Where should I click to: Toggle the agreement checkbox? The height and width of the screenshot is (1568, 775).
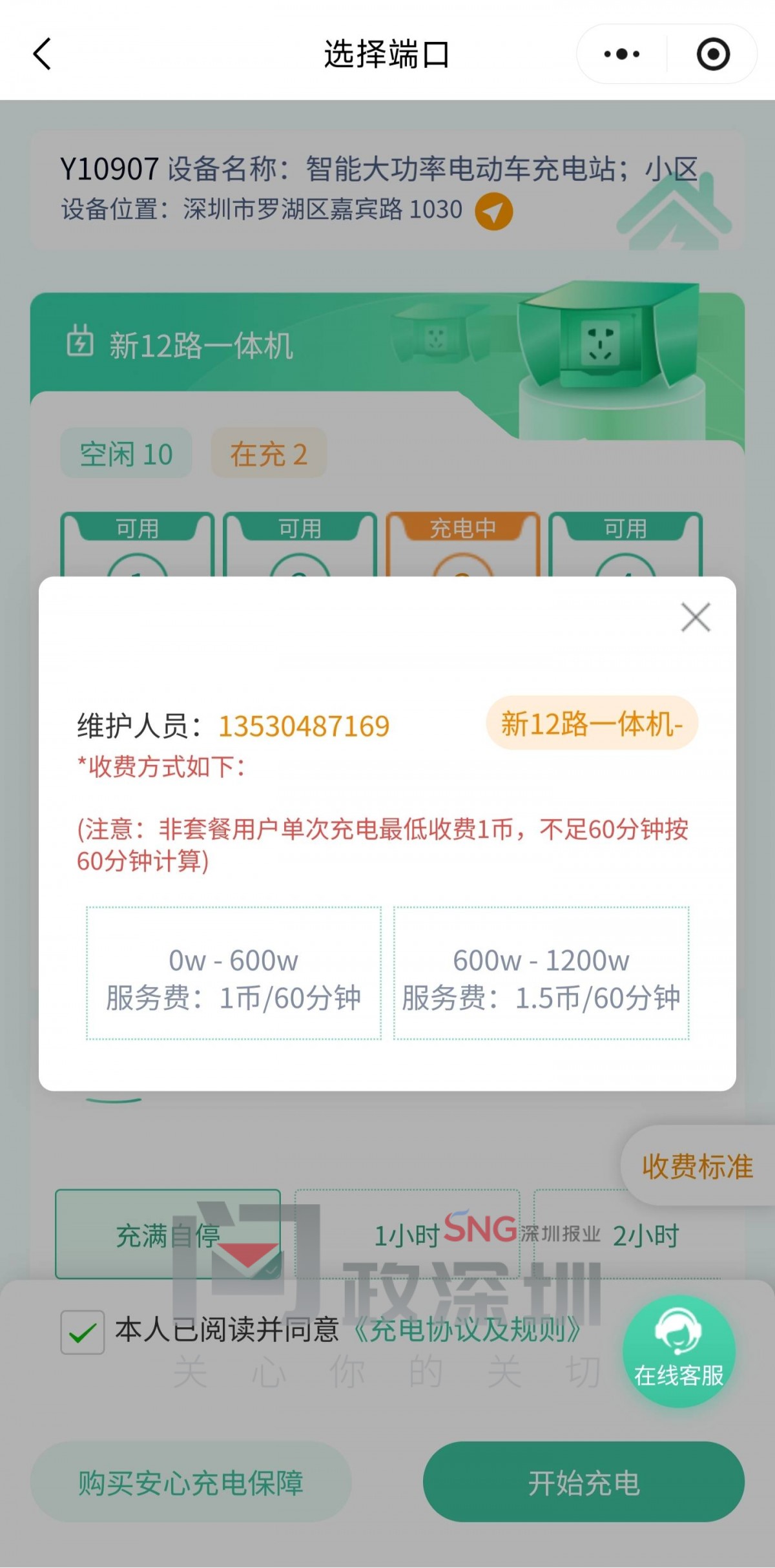(82, 1332)
